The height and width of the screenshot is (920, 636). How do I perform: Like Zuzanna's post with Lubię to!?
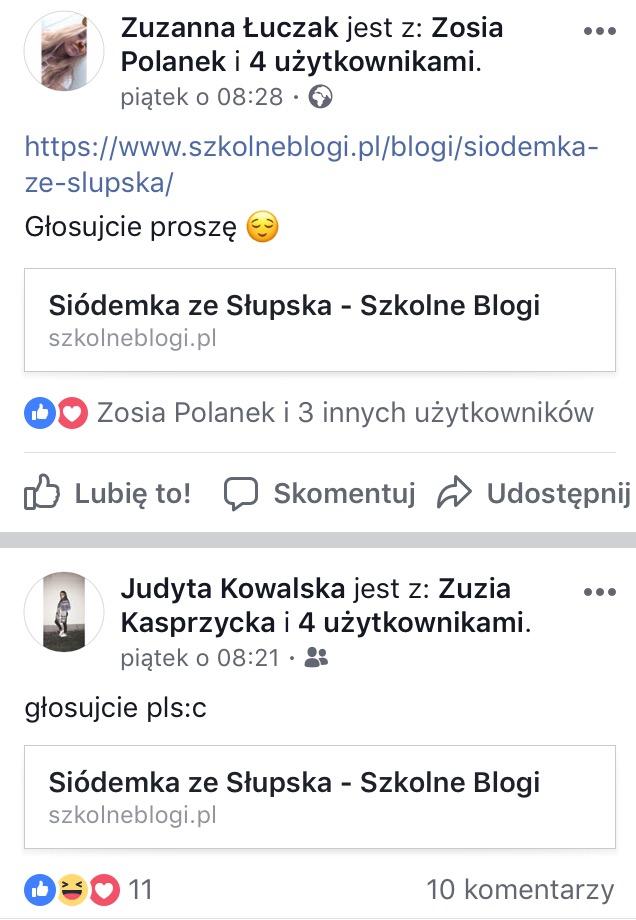coord(108,493)
